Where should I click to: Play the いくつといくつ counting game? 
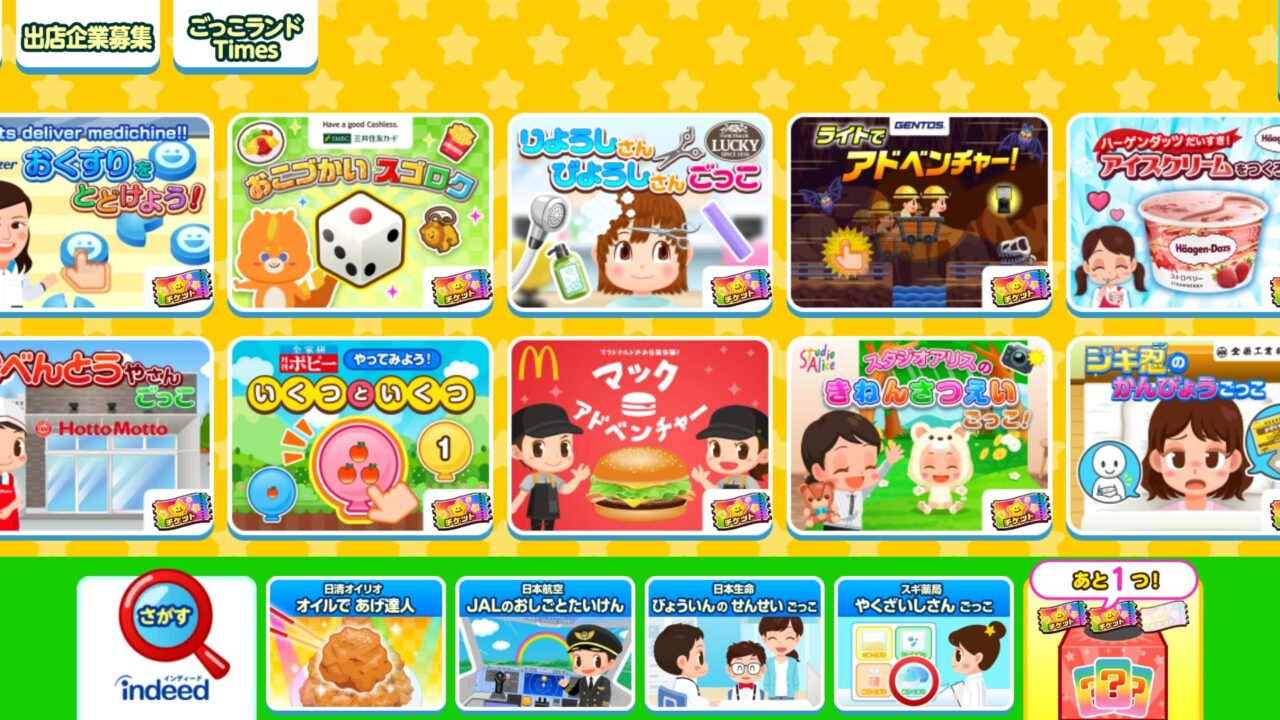360,436
